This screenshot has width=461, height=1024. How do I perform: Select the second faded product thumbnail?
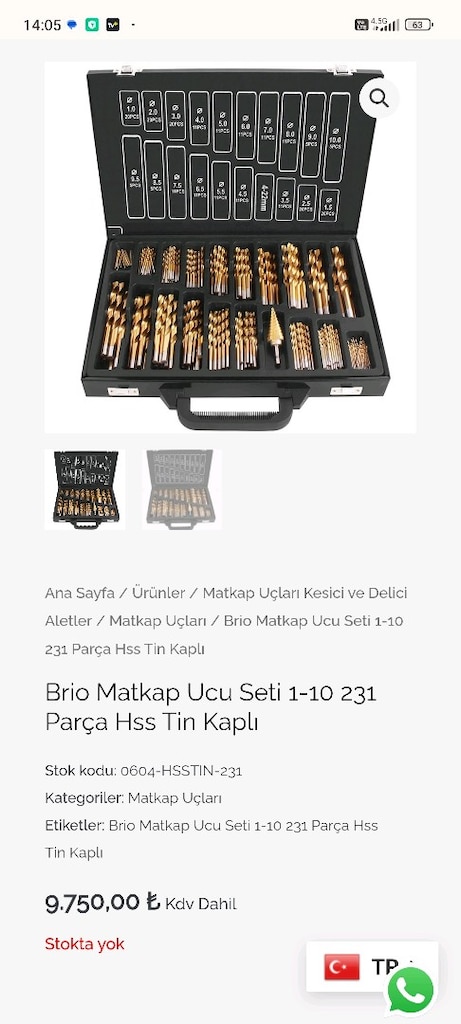pyautogui.click(x=182, y=489)
